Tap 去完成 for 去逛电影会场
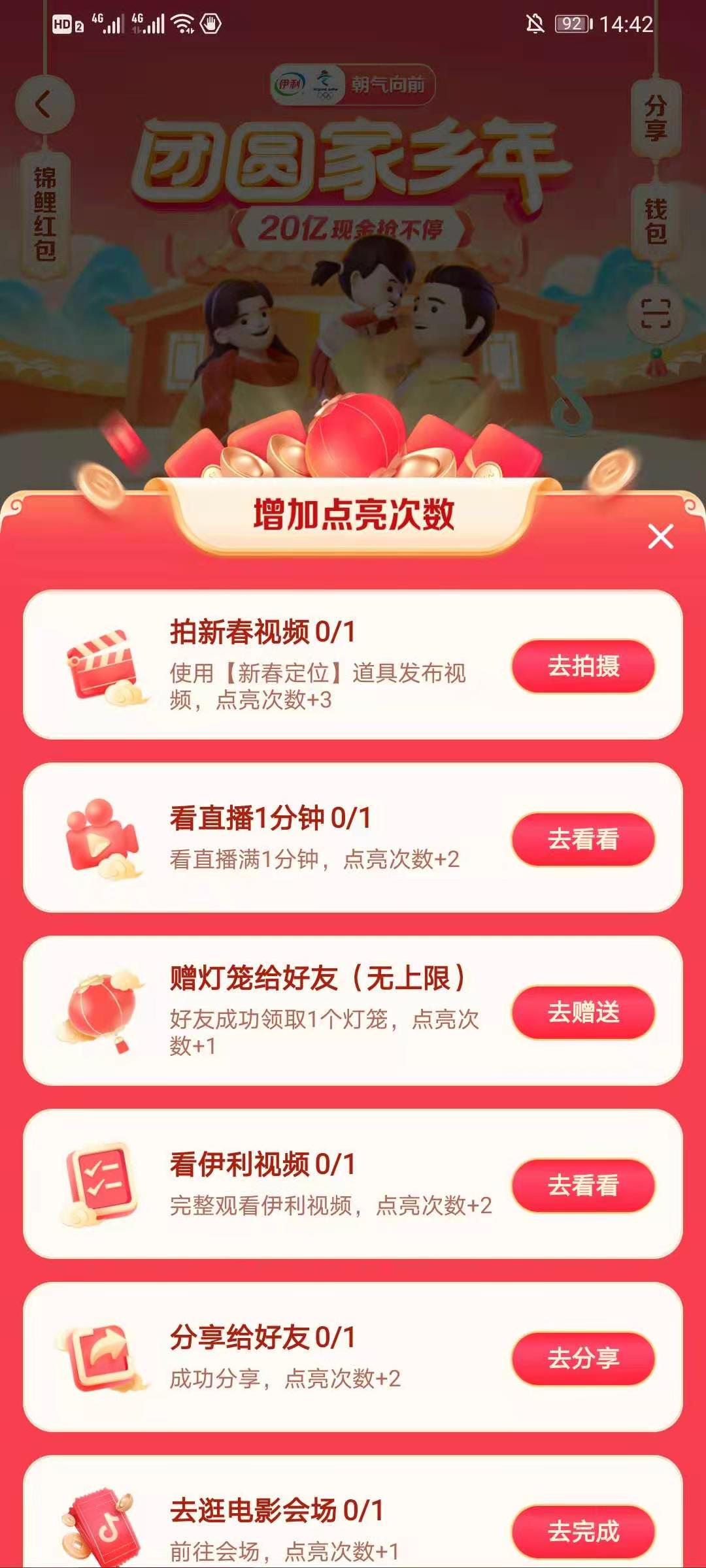This screenshot has height=1568, width=706. click(583, 1531)
